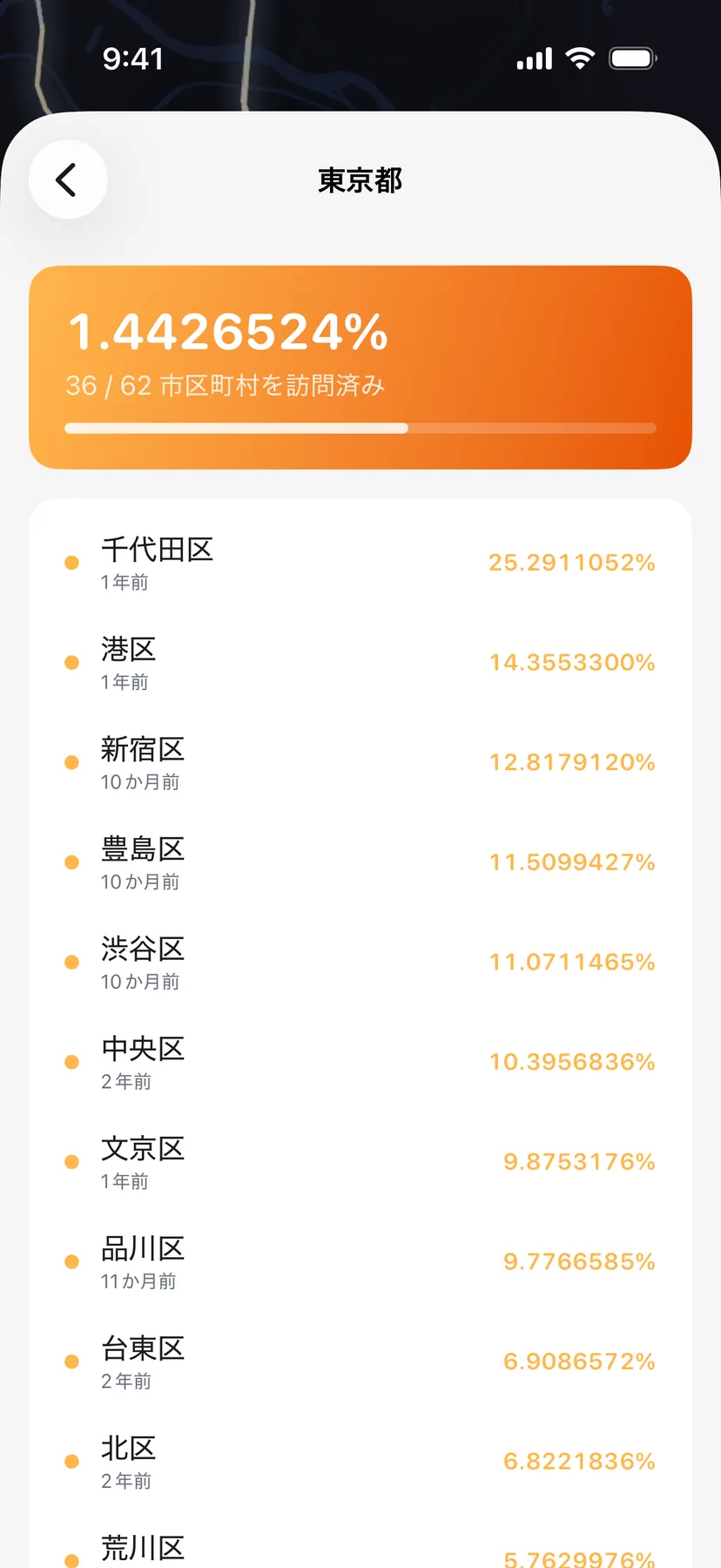
Task: Open the 港区 row
Action: point(360,663)
